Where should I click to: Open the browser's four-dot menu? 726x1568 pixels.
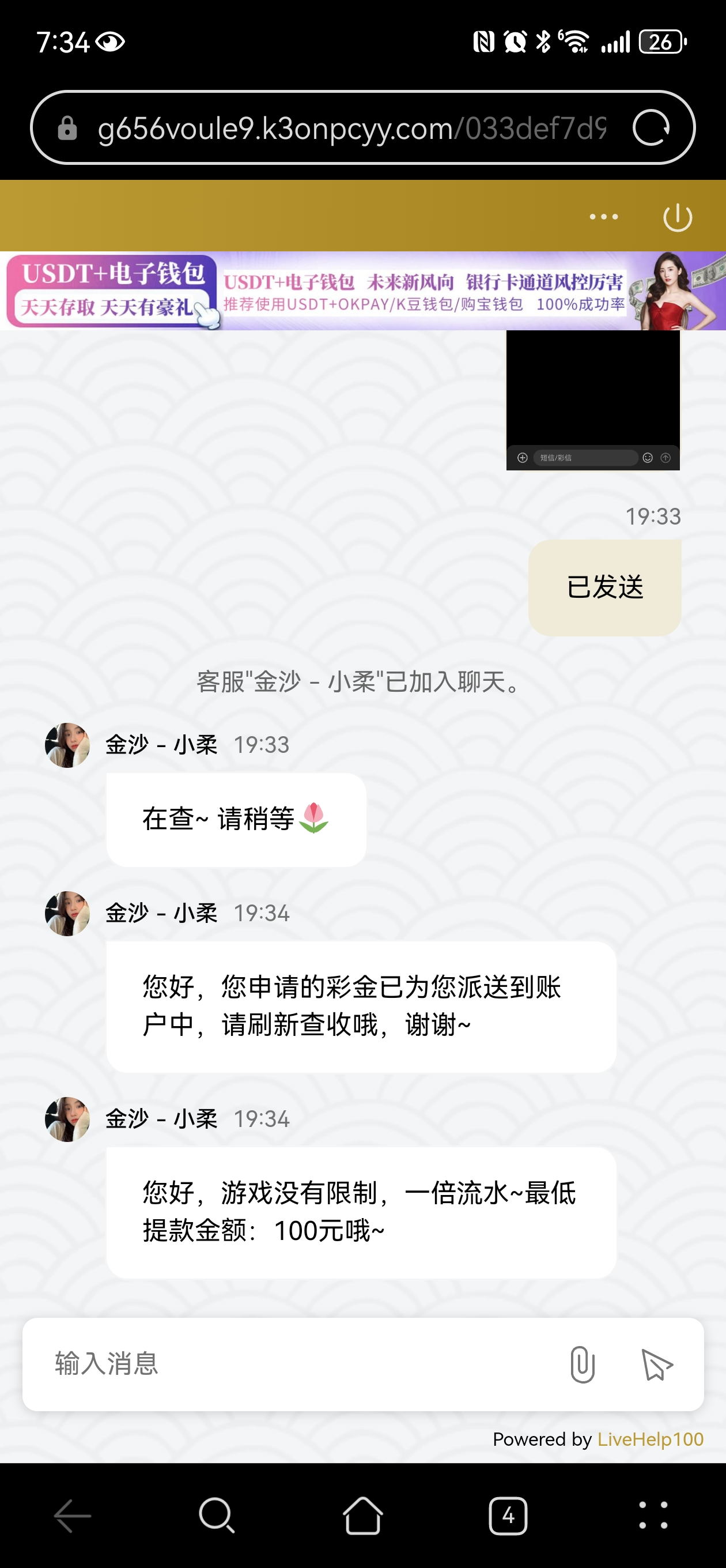coord(653,1515)
